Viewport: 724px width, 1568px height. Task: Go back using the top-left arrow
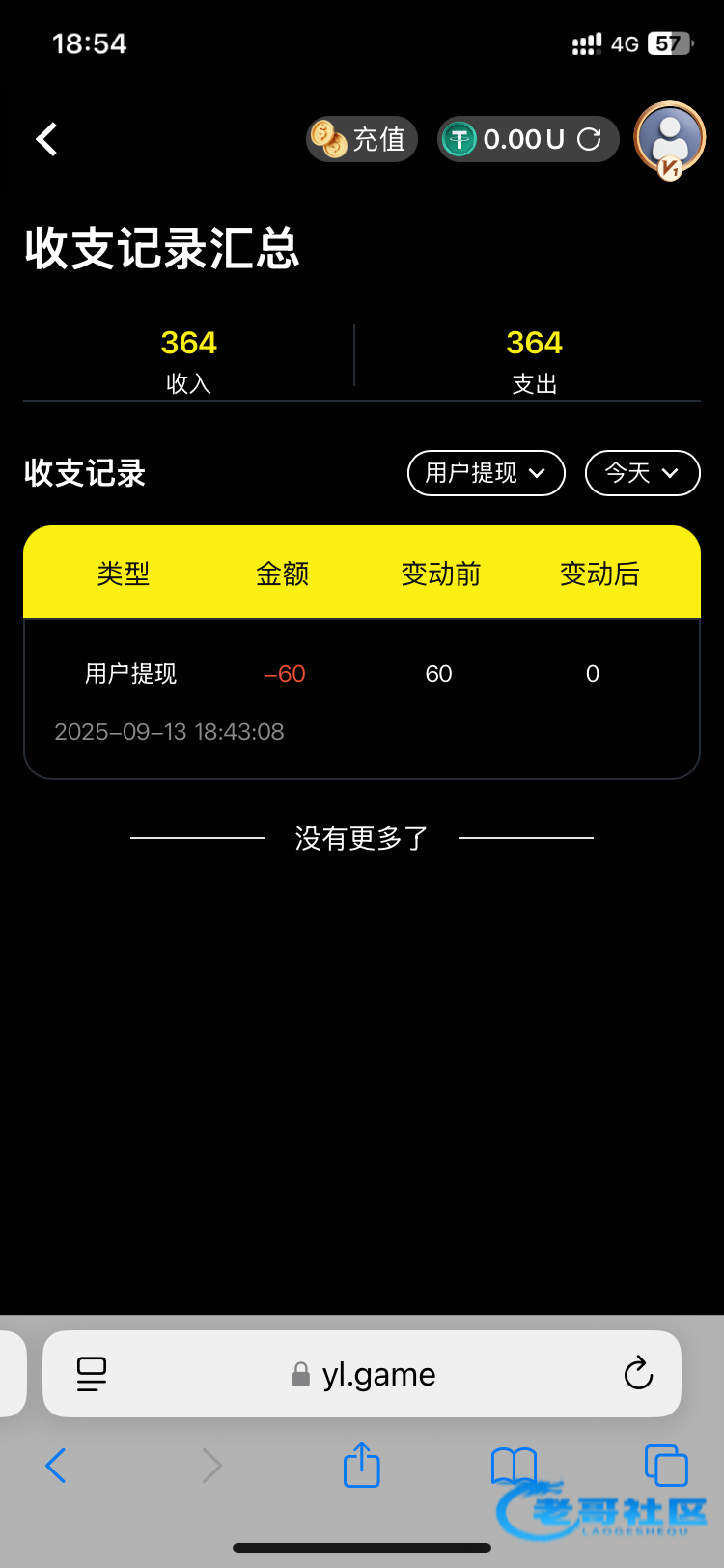[46, 139]
